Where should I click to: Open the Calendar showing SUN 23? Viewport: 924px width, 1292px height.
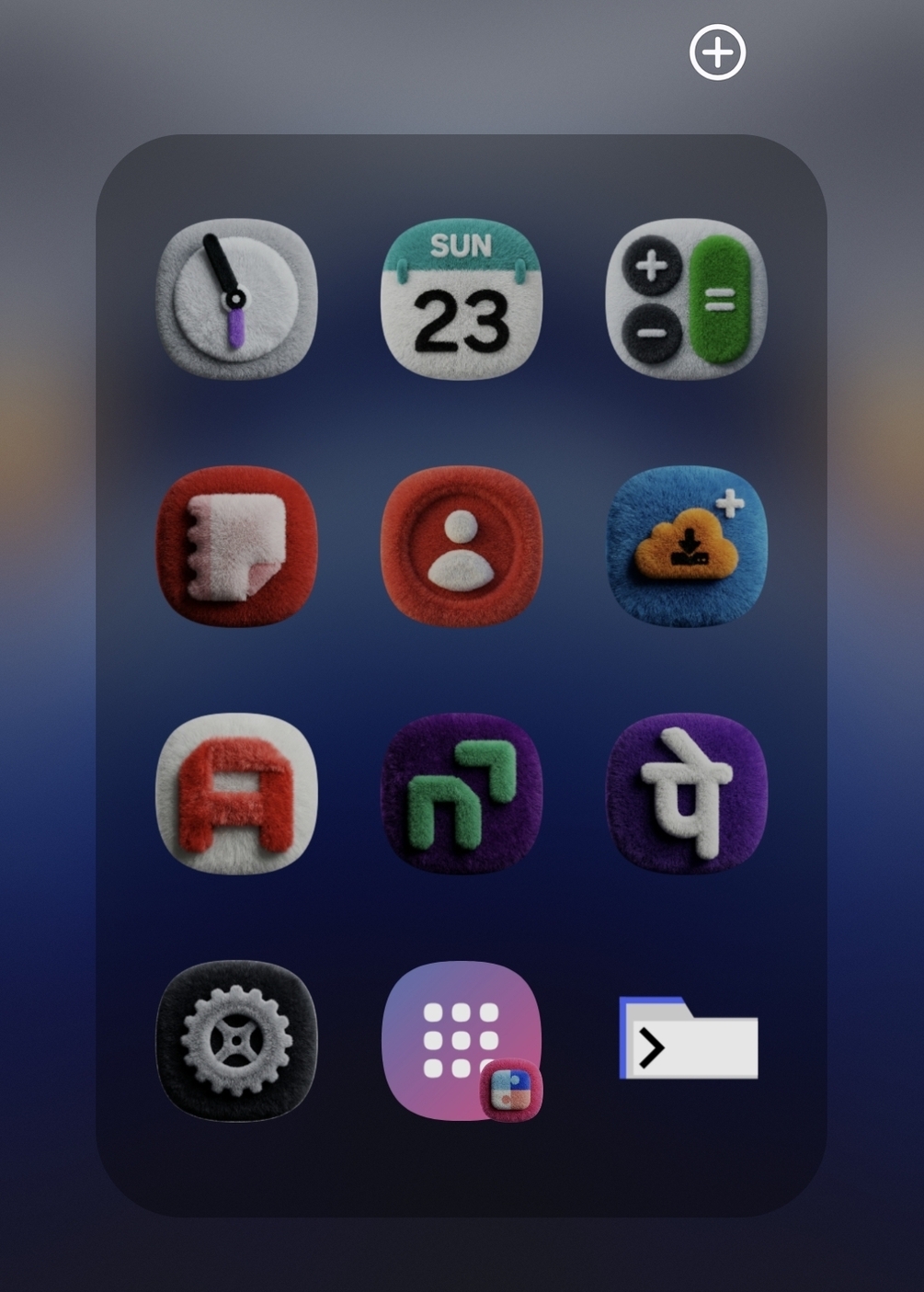click(462, 299)
